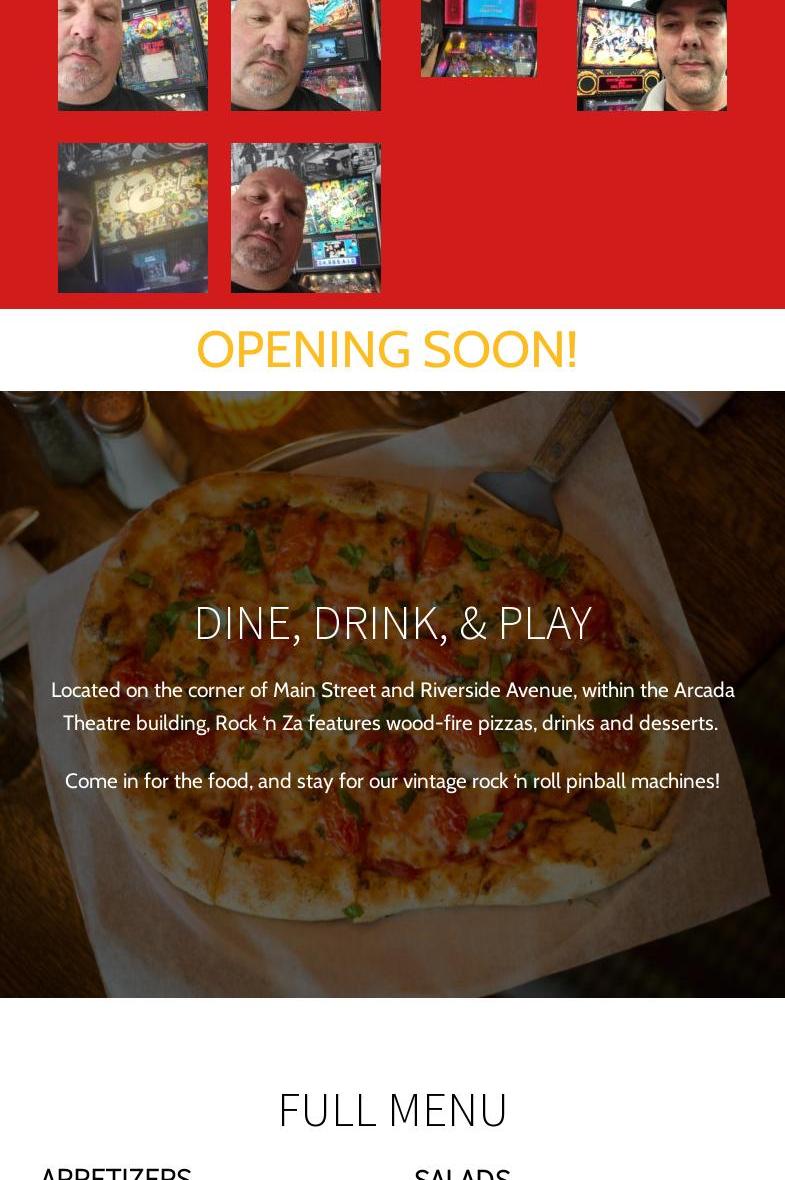The image size is (785, 1180).
Task: Open the photo of man wearing black cap
Action: point(651,55)
